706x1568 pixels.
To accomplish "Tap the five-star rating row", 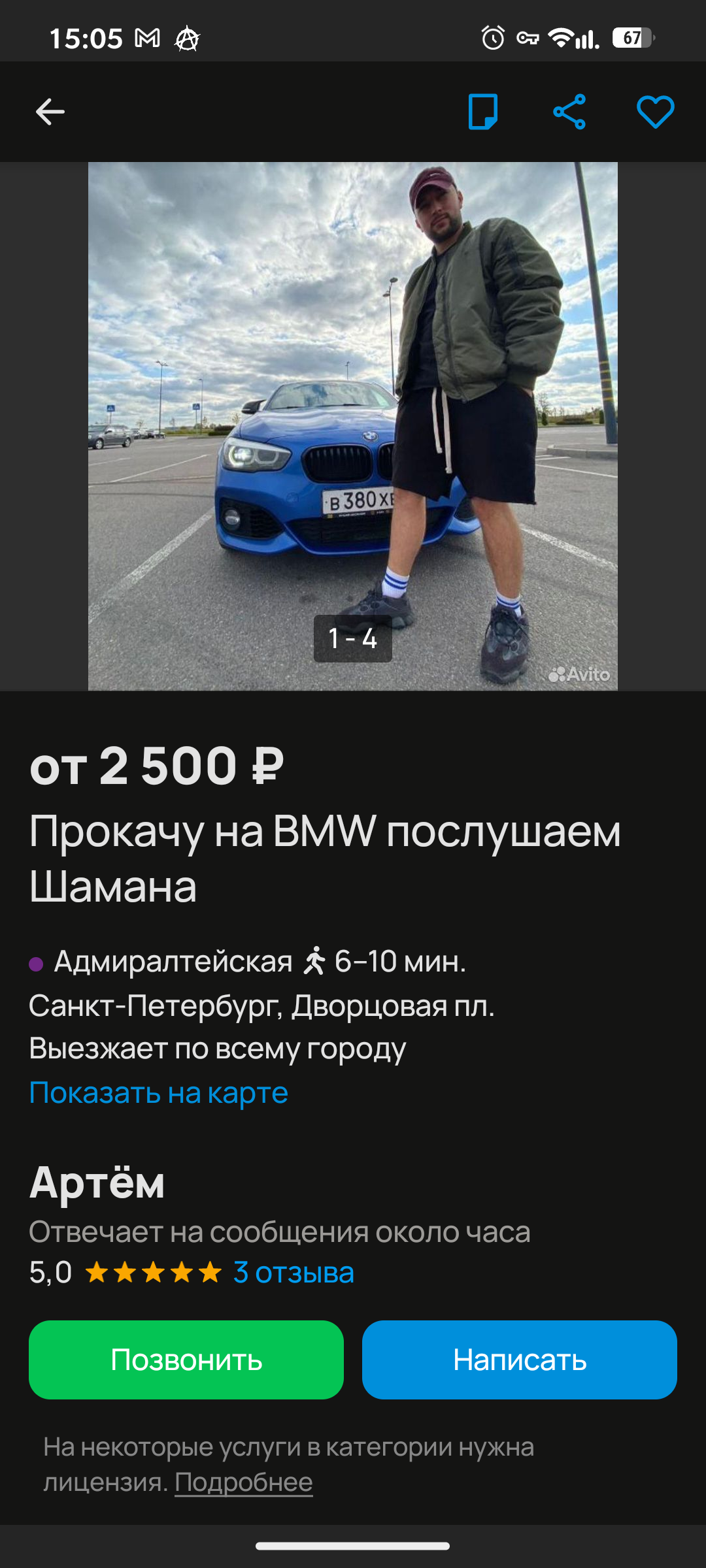I will (152, 1271).
